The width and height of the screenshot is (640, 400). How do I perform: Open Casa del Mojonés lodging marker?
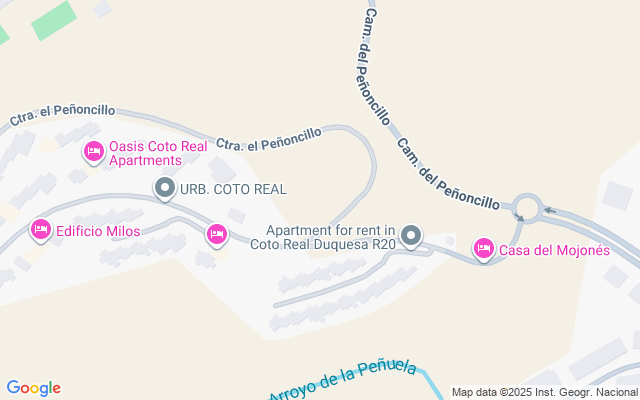click(484, 247)
